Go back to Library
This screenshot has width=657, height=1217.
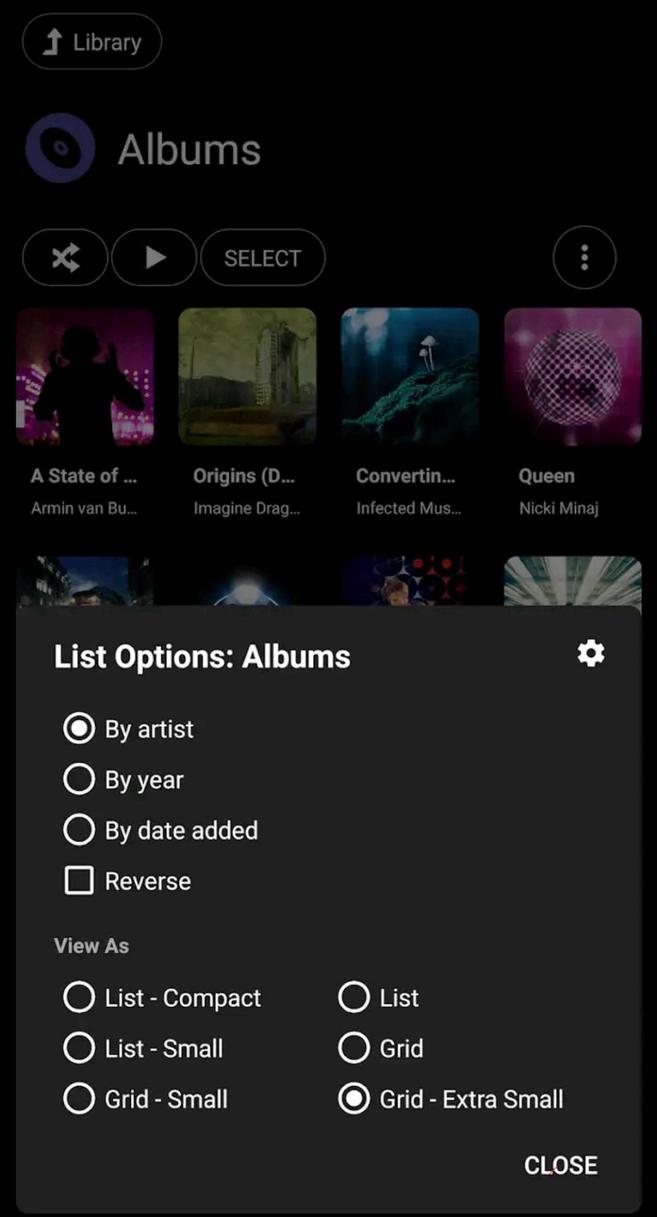(x=92, y=42)
